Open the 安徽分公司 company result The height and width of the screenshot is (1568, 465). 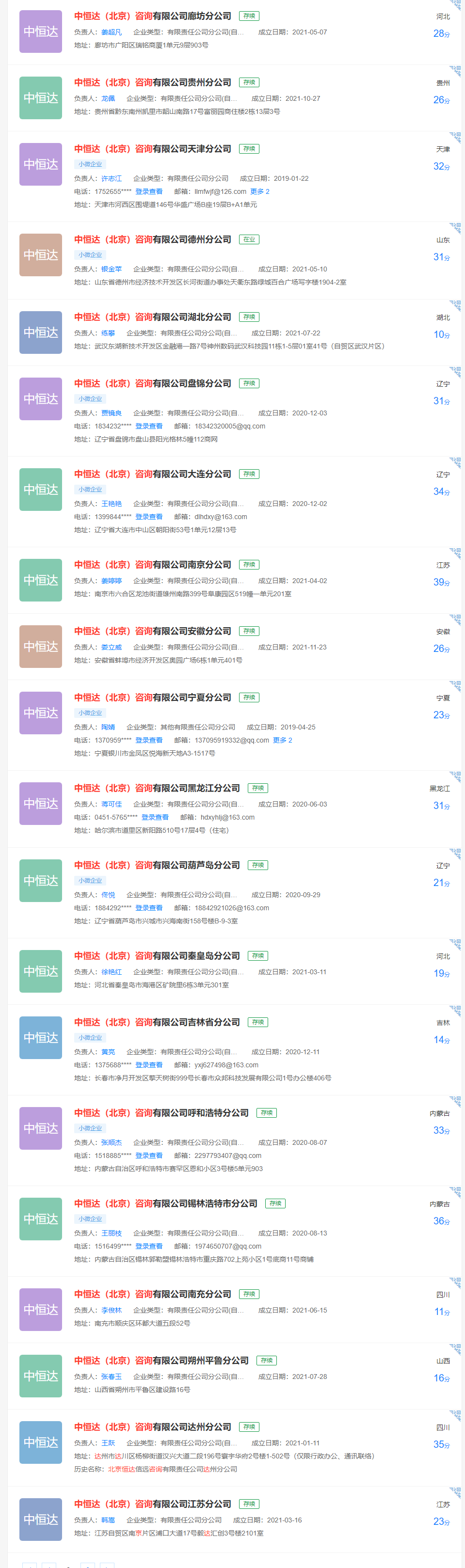coord(152,631)
